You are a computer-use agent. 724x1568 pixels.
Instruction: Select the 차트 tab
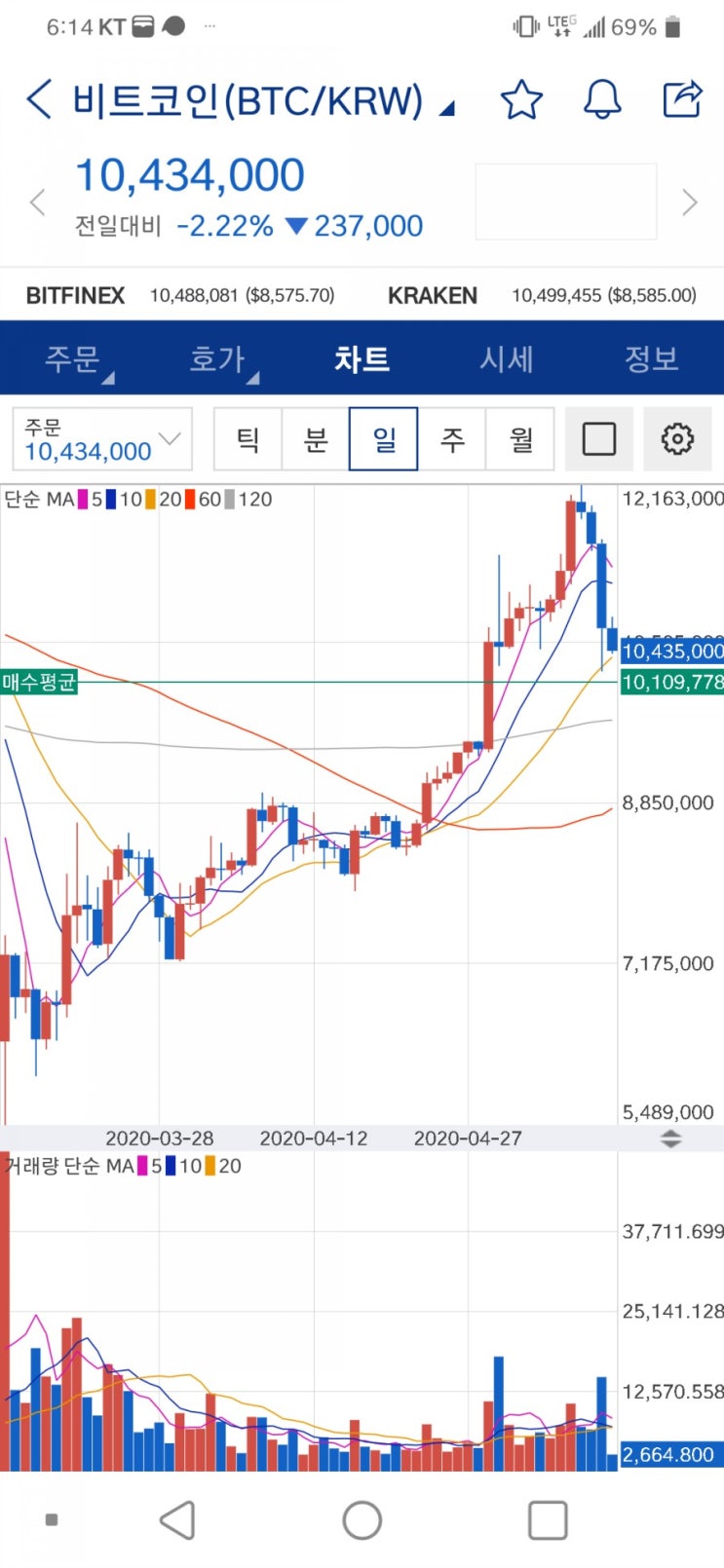point(362,359)
